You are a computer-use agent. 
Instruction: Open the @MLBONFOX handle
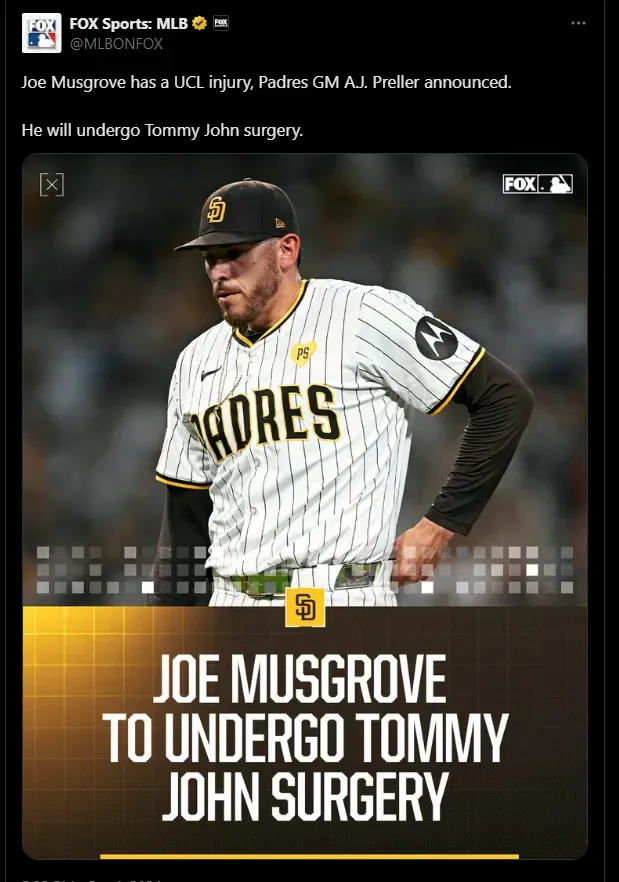click(x=116, y=43)
